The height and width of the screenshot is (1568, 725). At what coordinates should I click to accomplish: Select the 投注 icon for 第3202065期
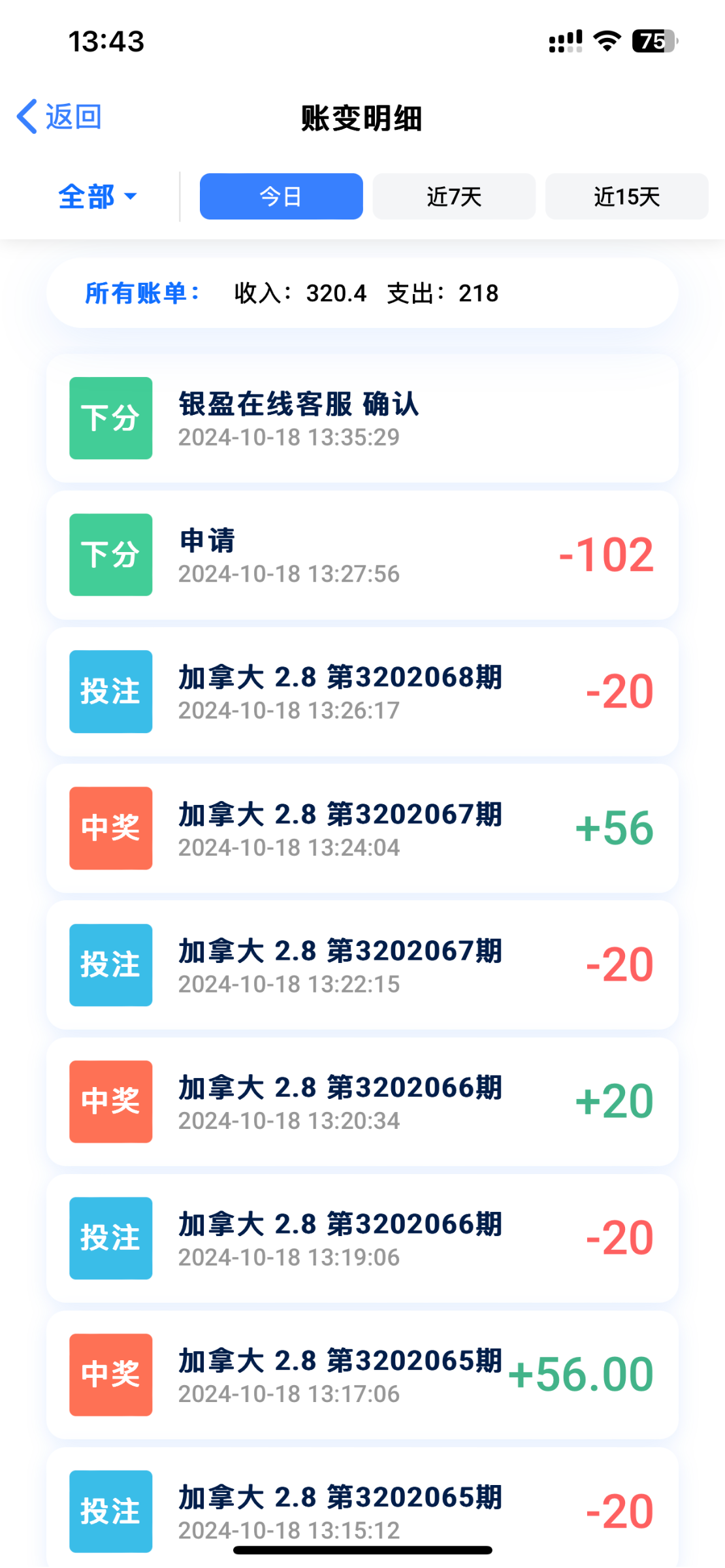click(x=110, y=1512)
